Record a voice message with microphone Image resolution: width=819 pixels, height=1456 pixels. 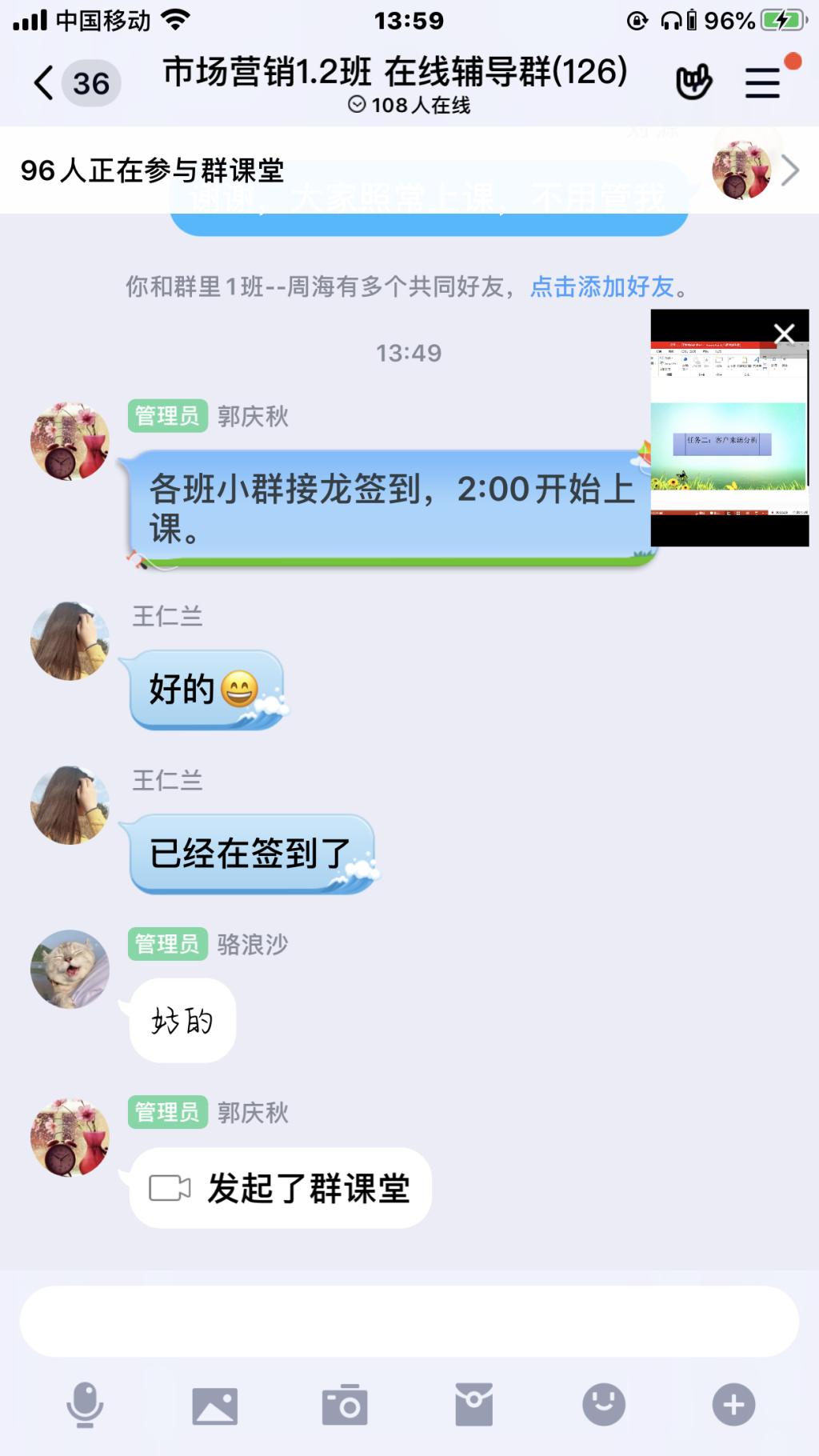pos(85,1404)
